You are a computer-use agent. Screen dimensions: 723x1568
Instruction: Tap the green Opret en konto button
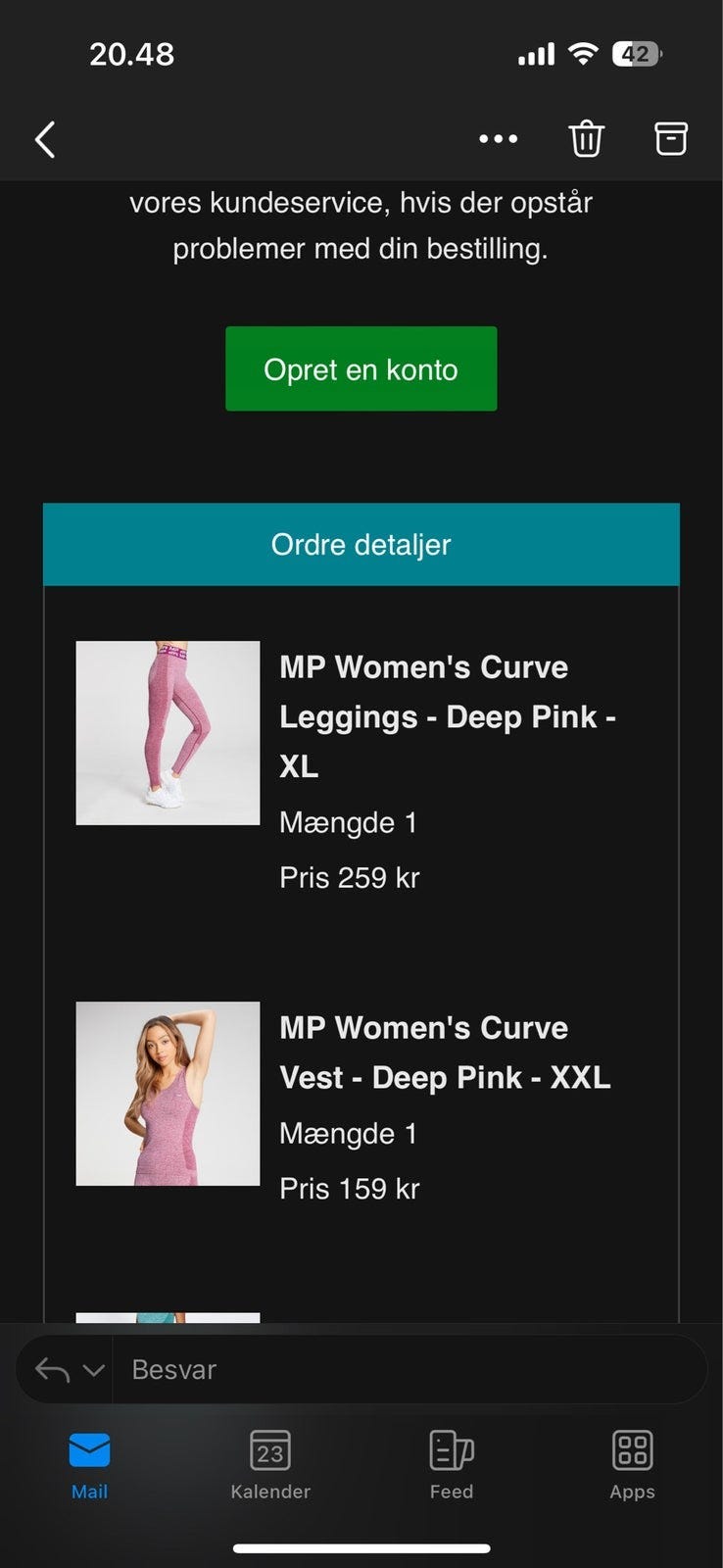point(361,368)
